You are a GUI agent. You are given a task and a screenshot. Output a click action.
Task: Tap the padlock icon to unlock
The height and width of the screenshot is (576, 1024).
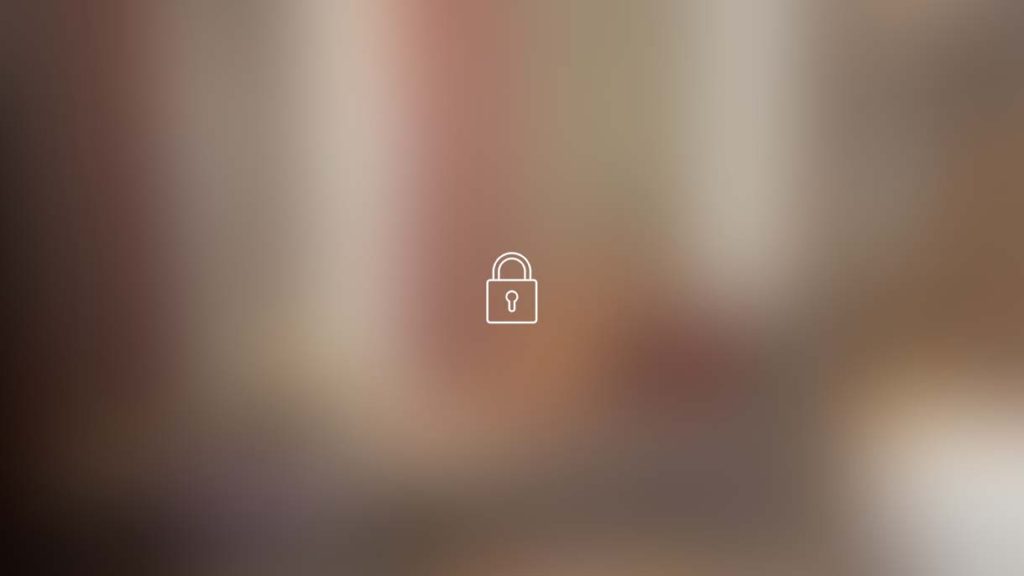click(511, 289)
